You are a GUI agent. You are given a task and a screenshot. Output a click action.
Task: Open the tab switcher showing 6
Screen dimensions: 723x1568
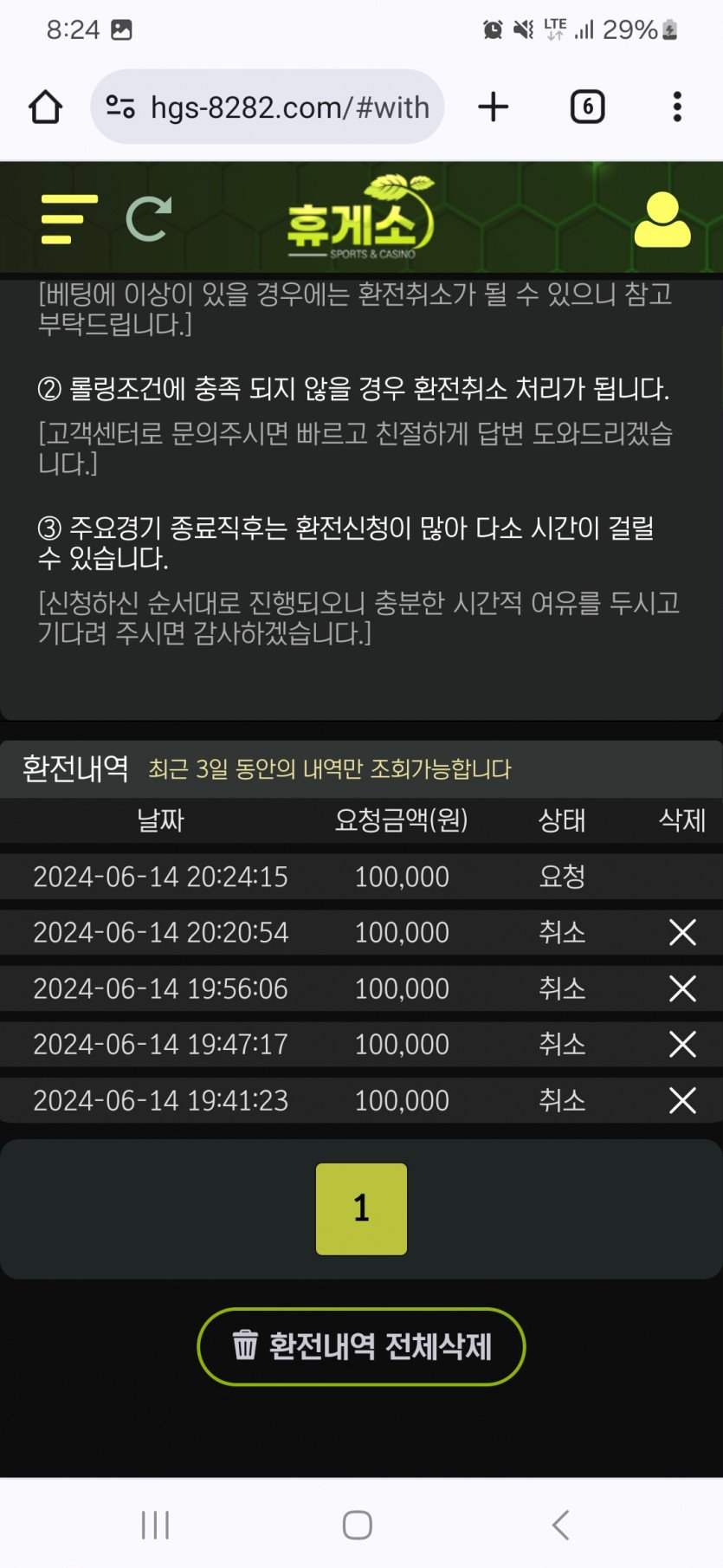tap(587, 107)
